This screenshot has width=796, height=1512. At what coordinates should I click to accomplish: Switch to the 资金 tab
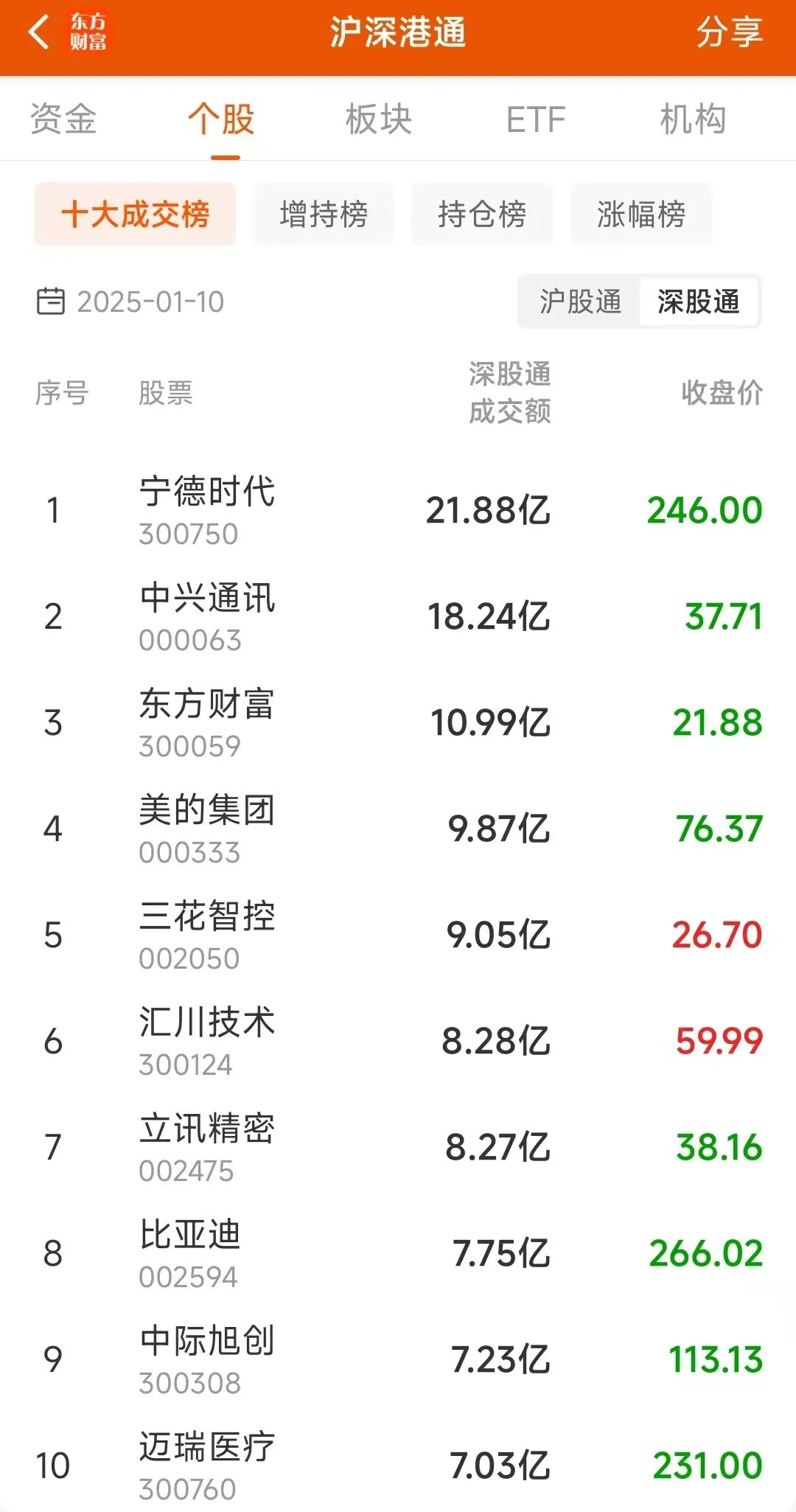[x=63, y=120]
